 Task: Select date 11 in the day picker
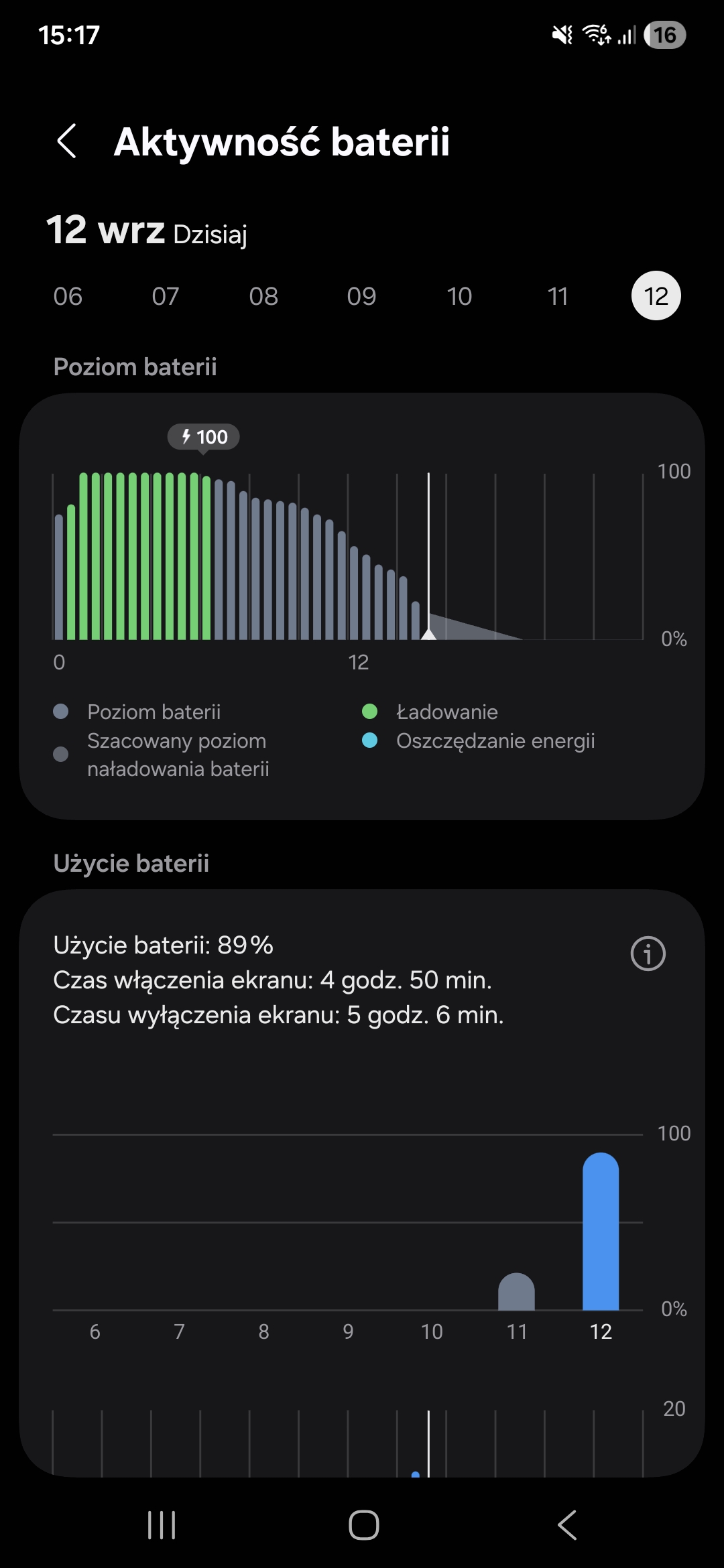pos(558,296)
